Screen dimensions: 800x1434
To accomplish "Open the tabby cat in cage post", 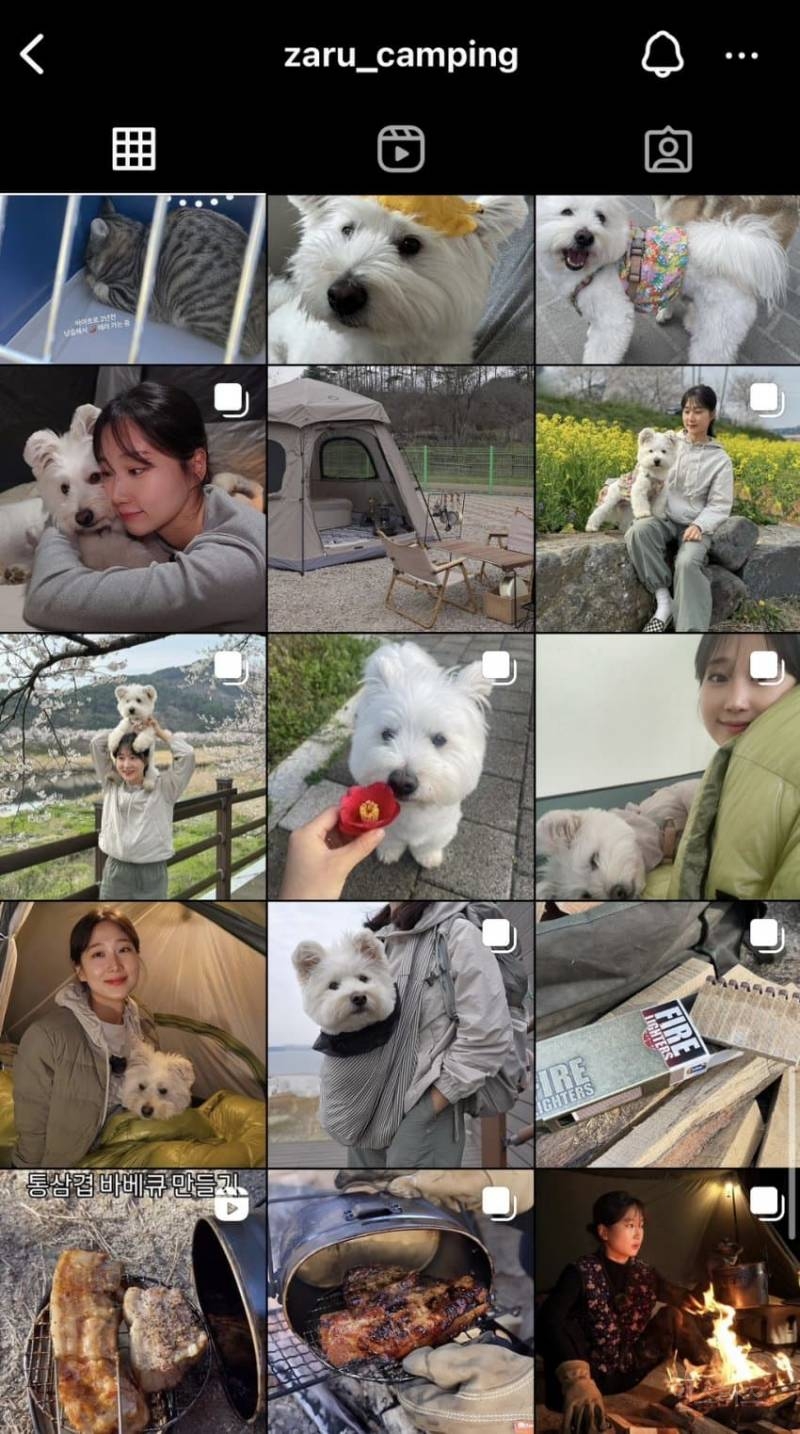I will tap(133, 279).
